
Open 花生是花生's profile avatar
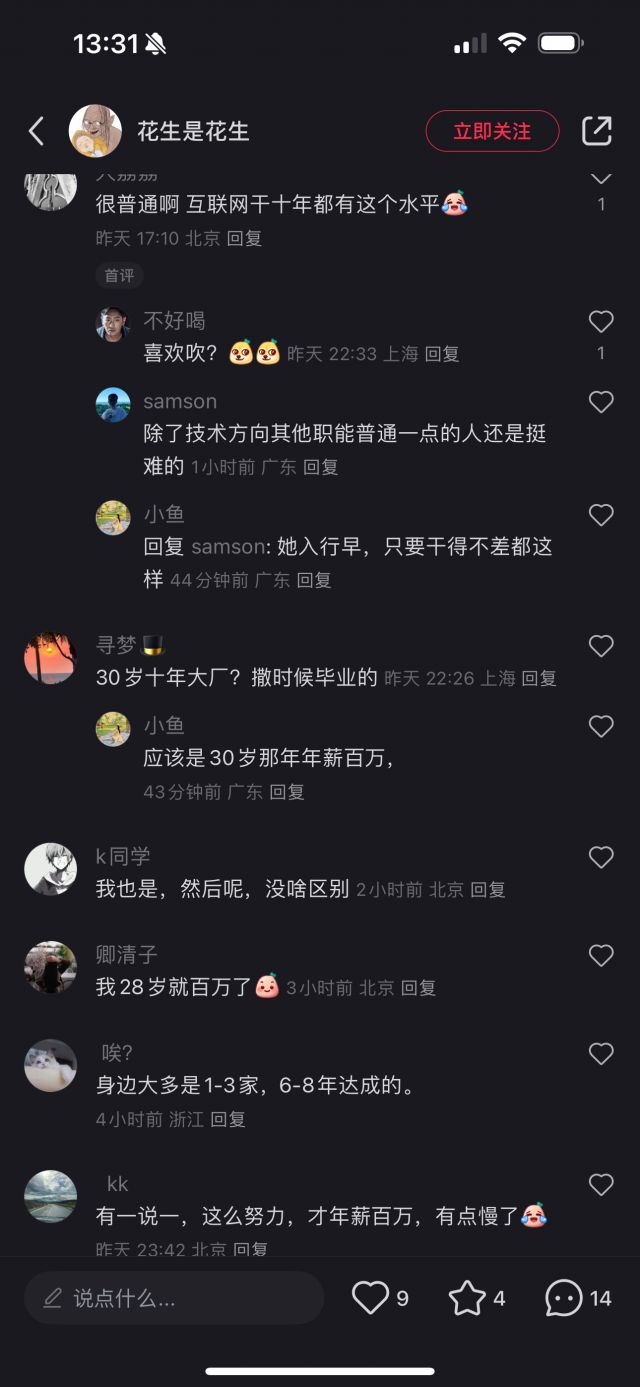click(95, 131)
